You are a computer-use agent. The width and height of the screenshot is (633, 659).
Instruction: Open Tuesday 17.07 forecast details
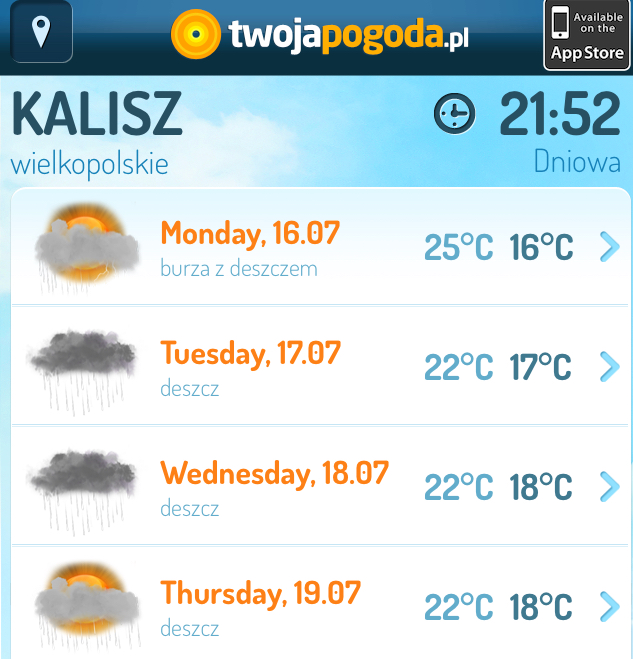609,367
